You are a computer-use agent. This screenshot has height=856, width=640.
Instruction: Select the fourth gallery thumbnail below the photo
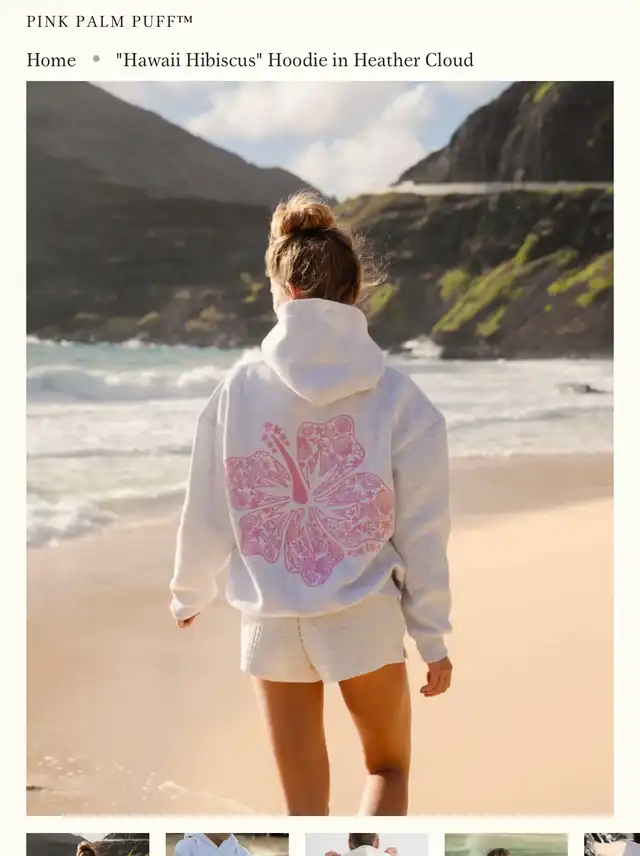point(506,845)
